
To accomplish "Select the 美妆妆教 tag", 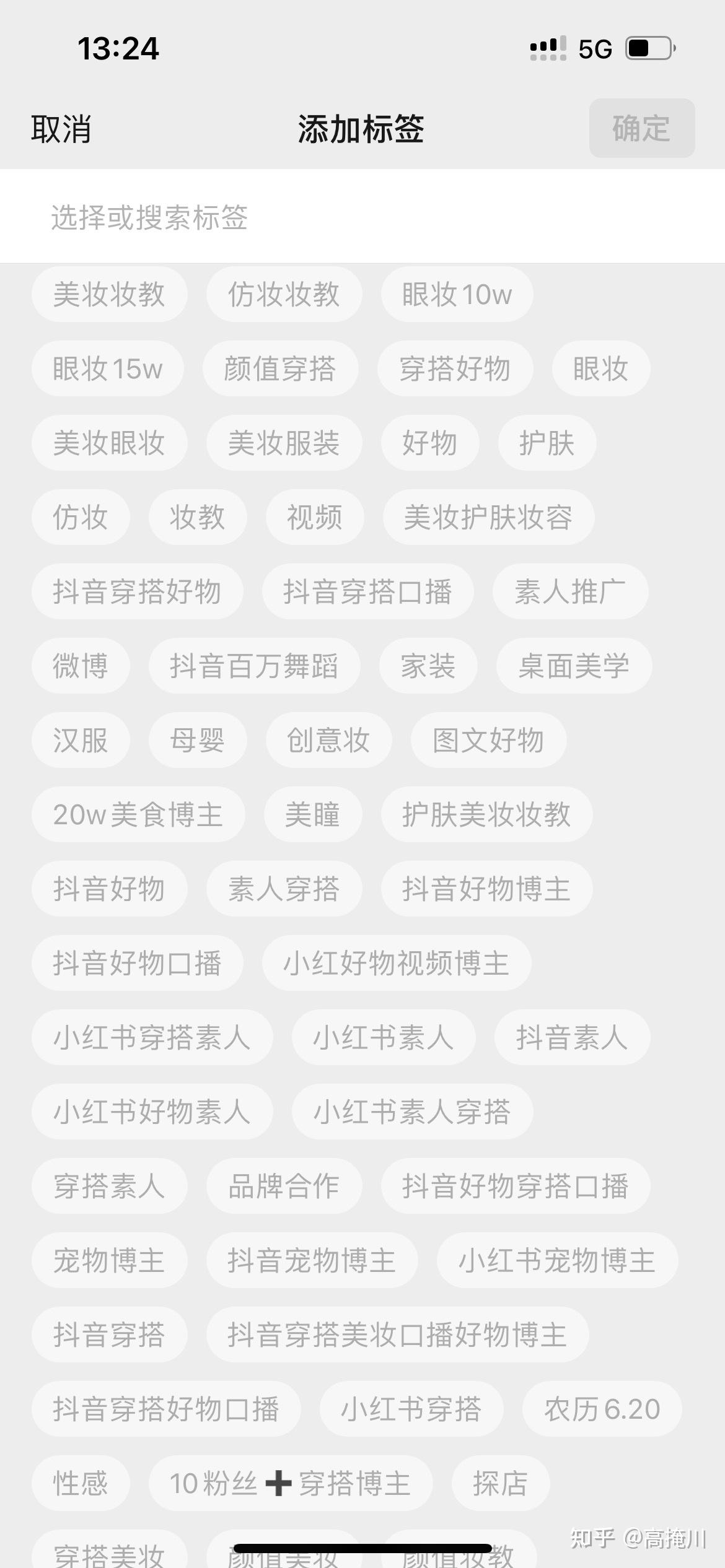I will pyautogui.click(x=109, y=294).
